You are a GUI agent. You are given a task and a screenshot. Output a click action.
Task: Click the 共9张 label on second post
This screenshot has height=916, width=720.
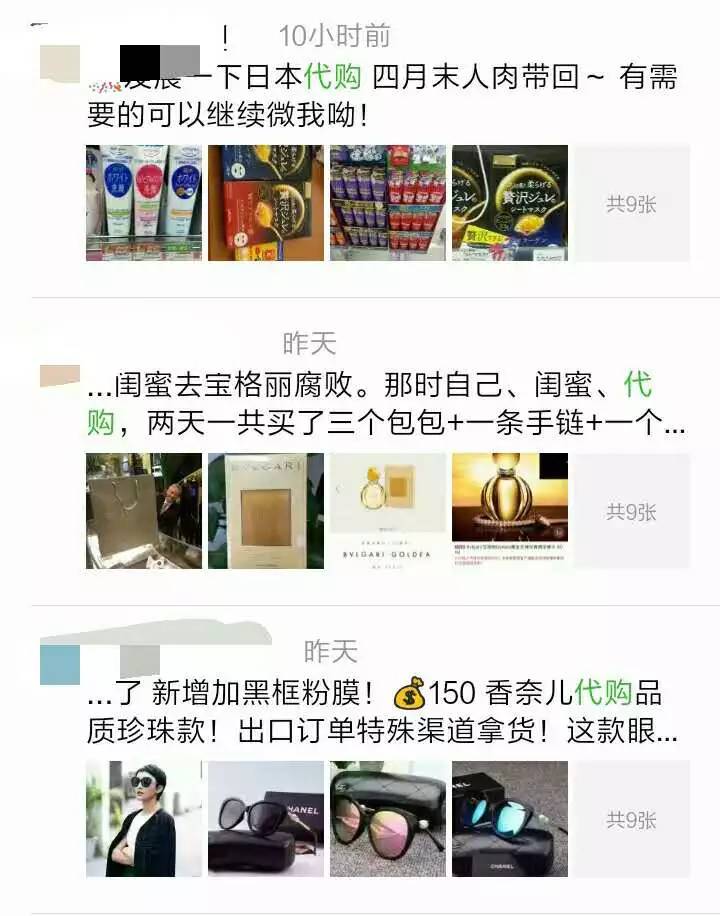tap(633, 511)
